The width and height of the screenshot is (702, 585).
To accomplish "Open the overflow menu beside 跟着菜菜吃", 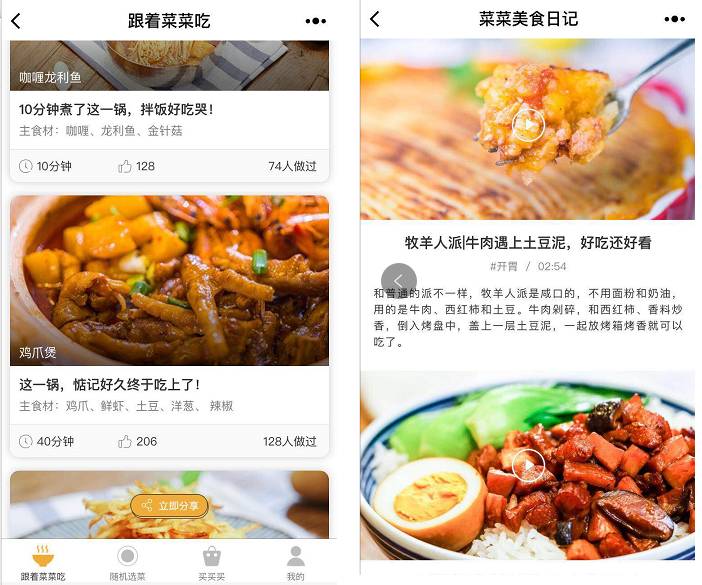I will [x=315, y=21].
